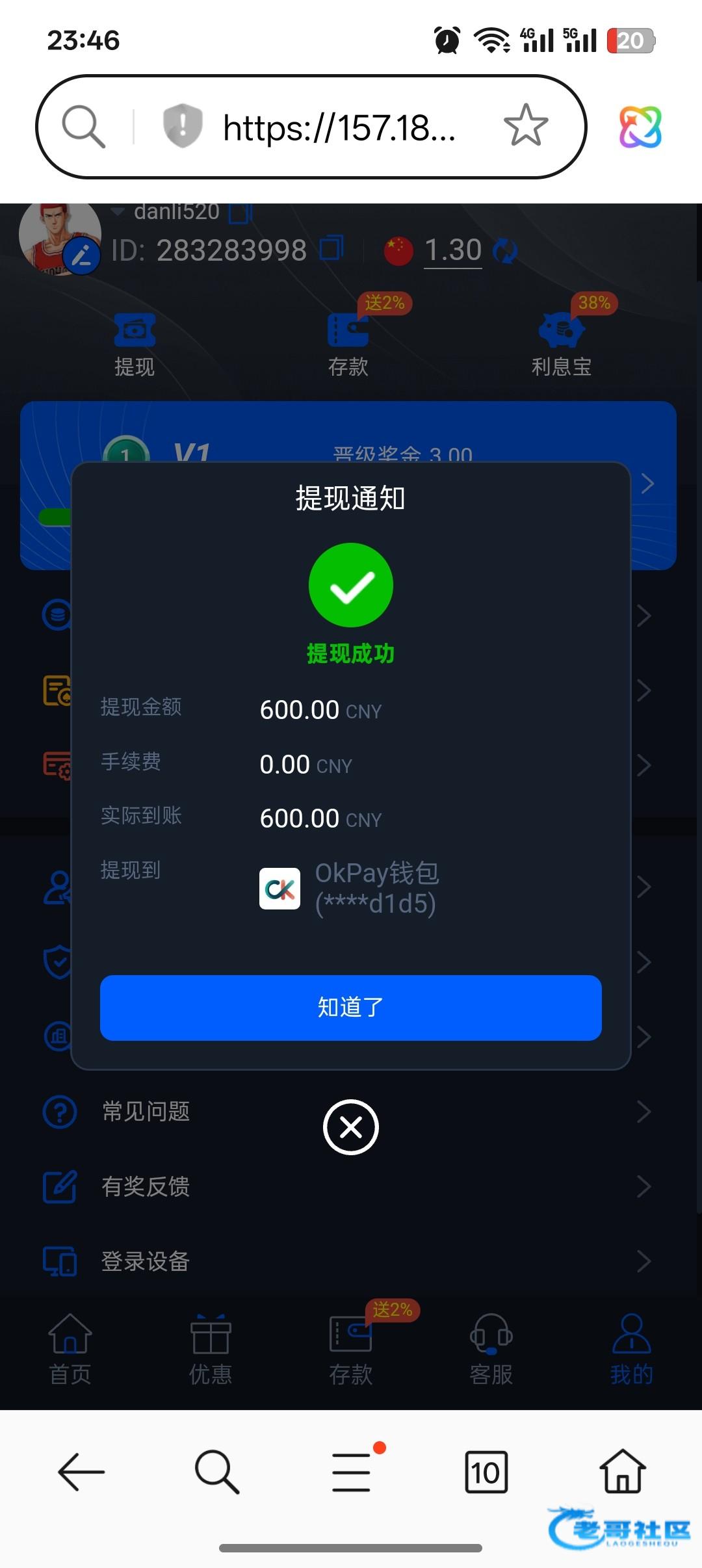Switch to the 优惠 promotions tab

210,1349
